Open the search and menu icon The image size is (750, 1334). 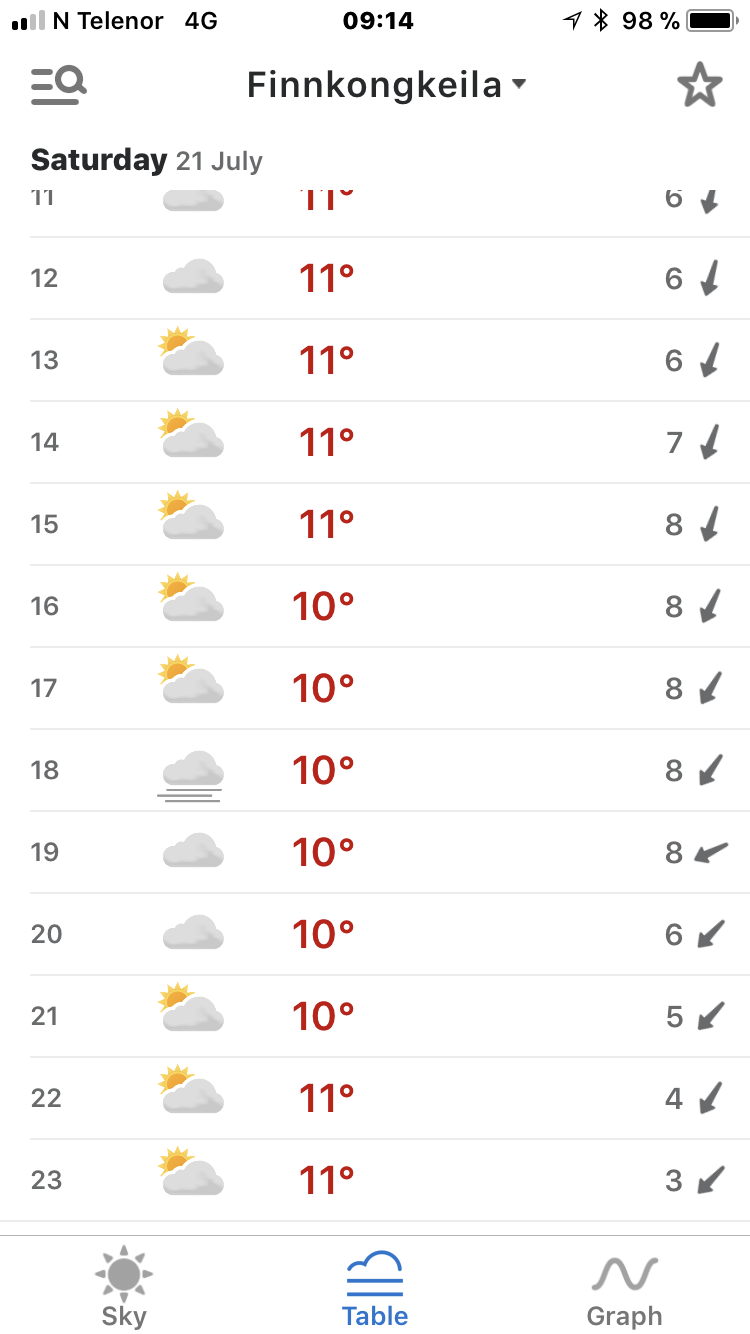coord(58,85)
